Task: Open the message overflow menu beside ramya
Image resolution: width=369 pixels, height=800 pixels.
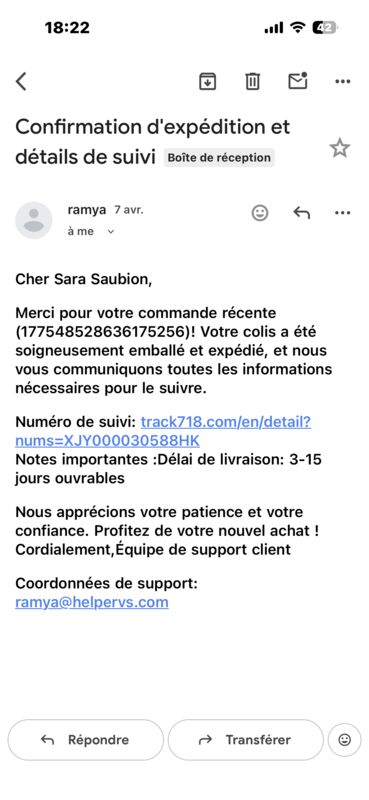Action: [342, 213]
